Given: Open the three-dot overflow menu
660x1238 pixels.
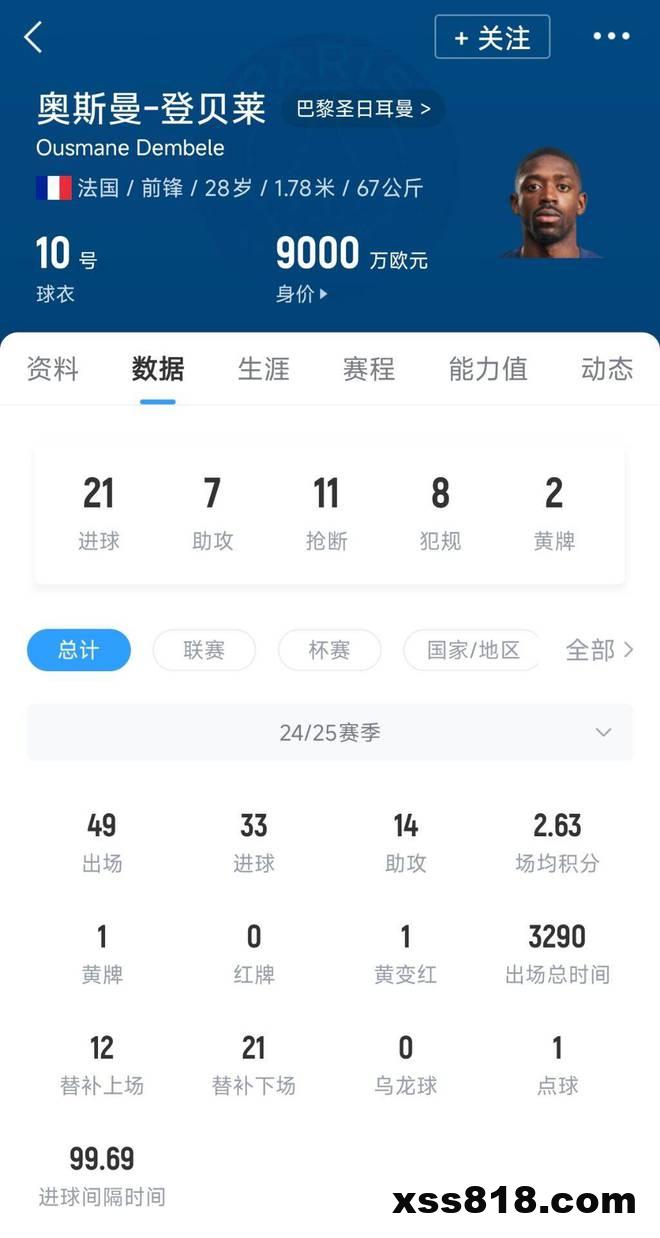Looking at the screenshot, I should 611,37.
